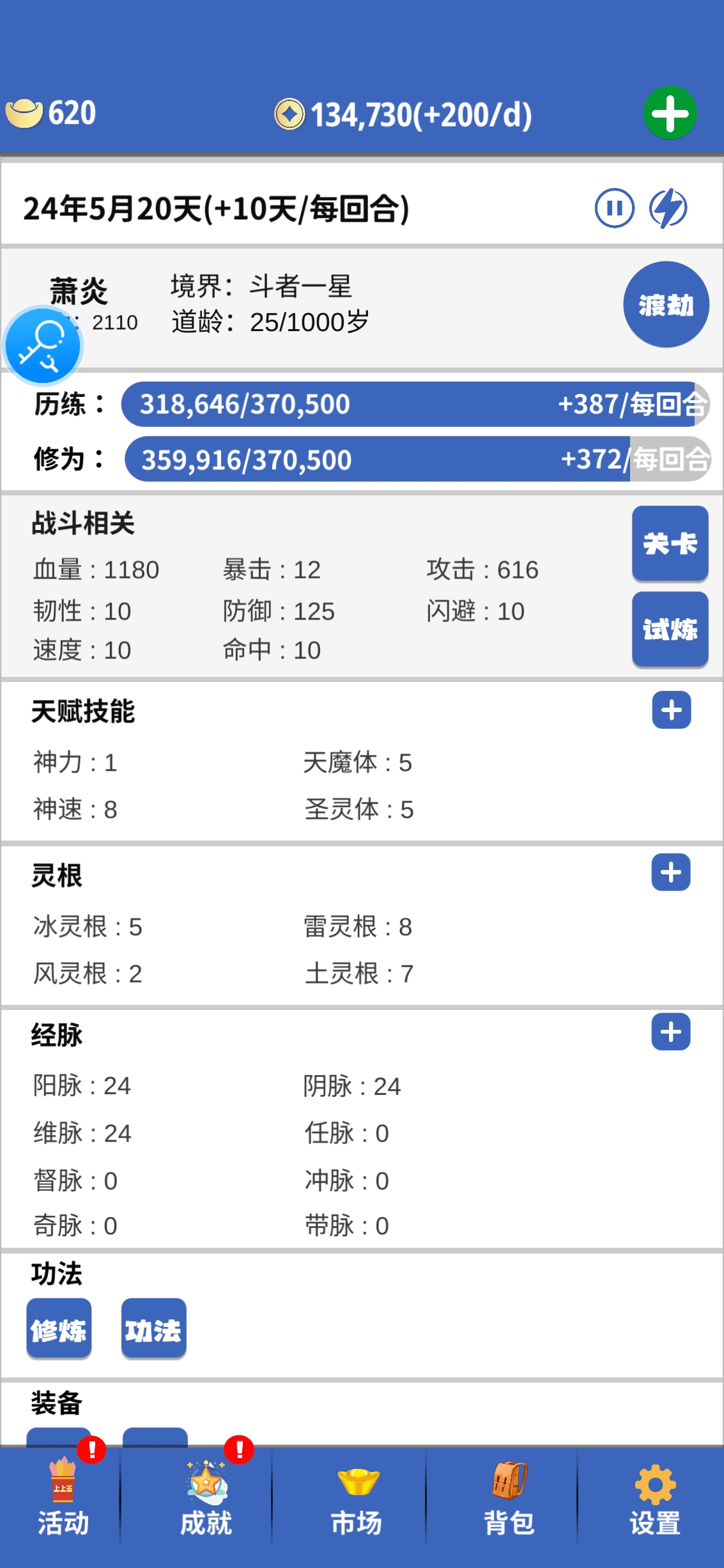Tap the 修炼 button under 功法
Screen dimensions: 724x1568
point(59,1330)
